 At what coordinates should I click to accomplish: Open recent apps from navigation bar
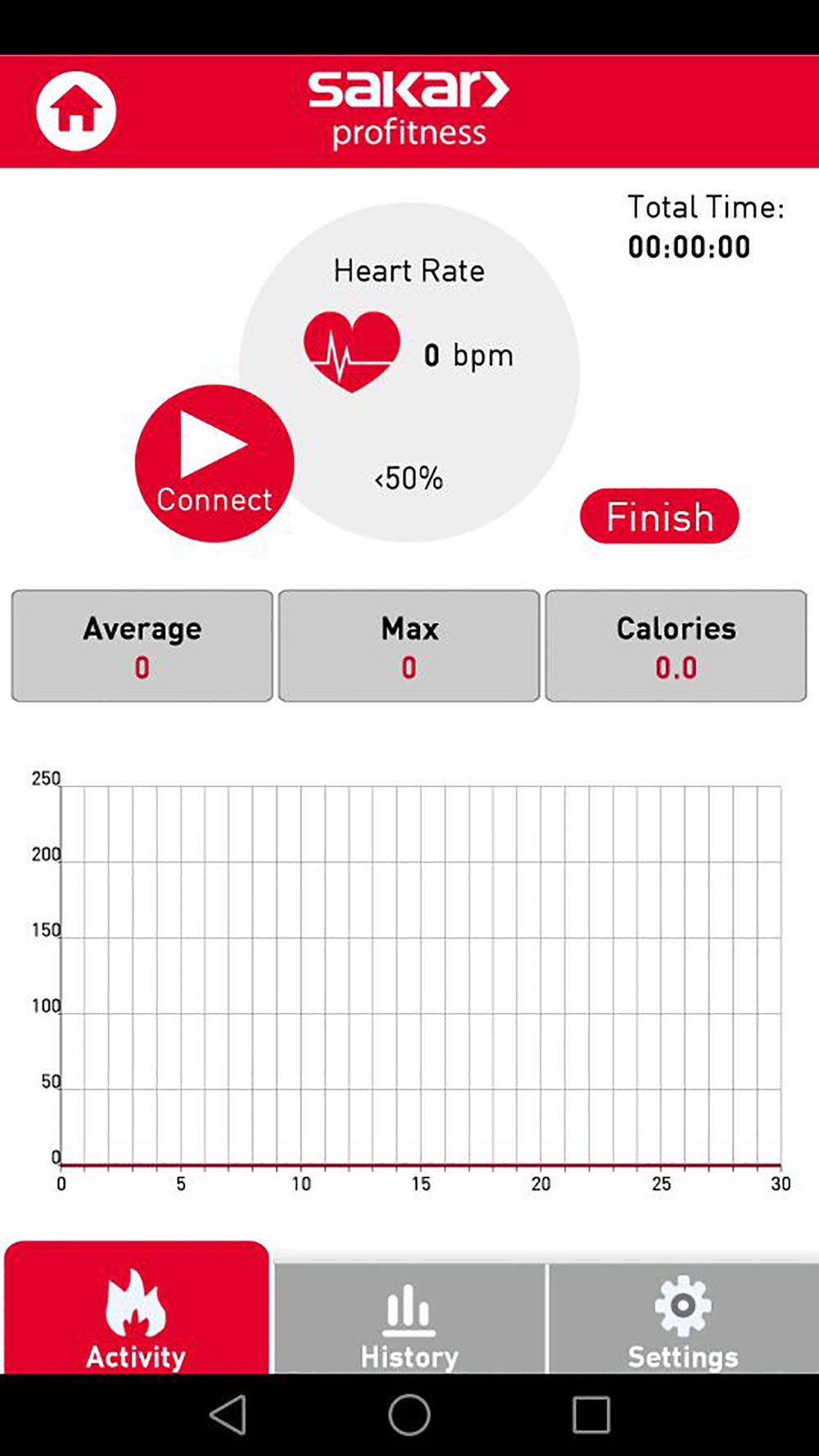590,1414
